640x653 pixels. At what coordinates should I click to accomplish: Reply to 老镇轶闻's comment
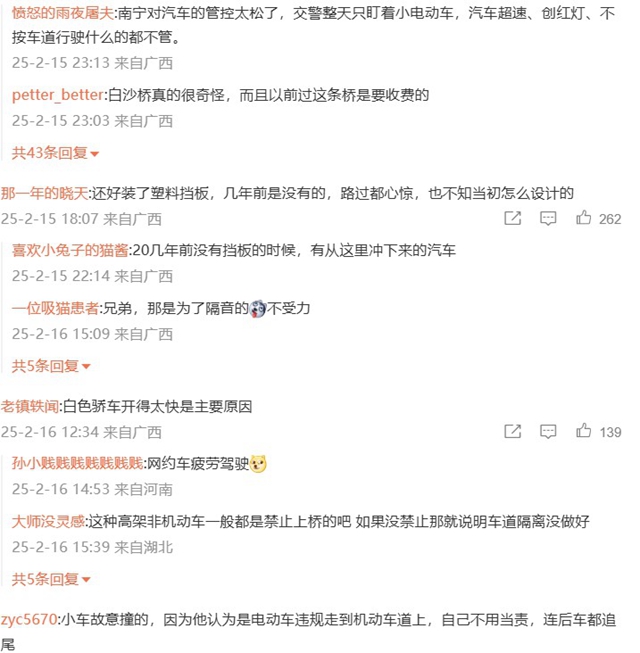(548, 431)
